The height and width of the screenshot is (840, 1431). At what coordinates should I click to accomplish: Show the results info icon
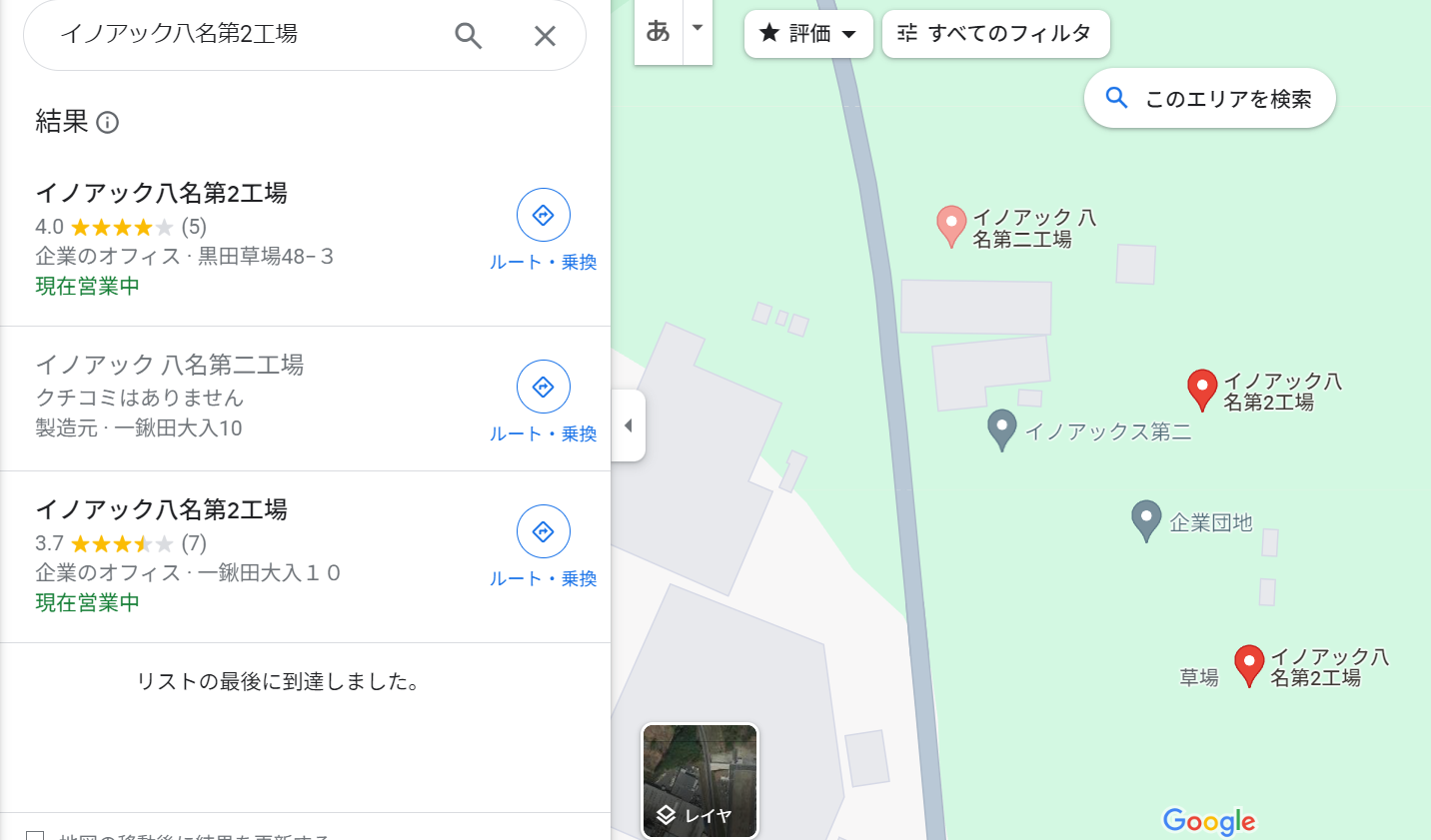click(108, 123)
